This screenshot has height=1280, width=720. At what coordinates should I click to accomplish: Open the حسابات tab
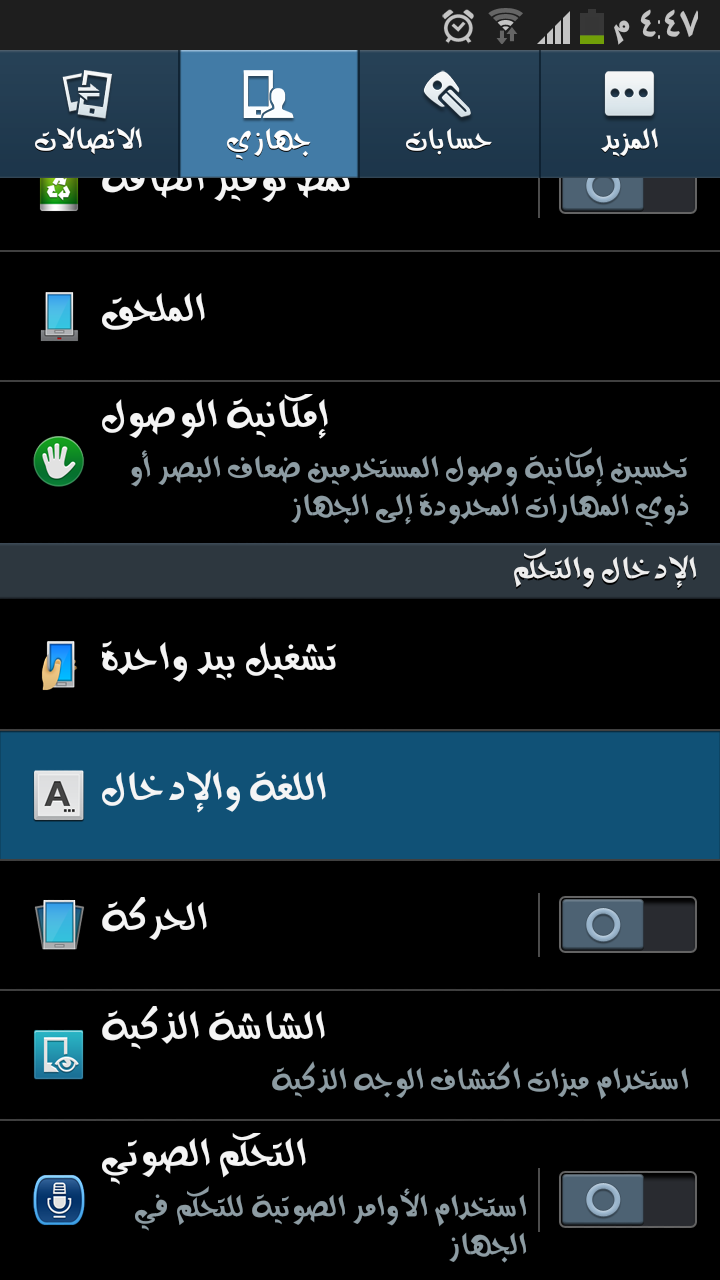pos(449,114)
